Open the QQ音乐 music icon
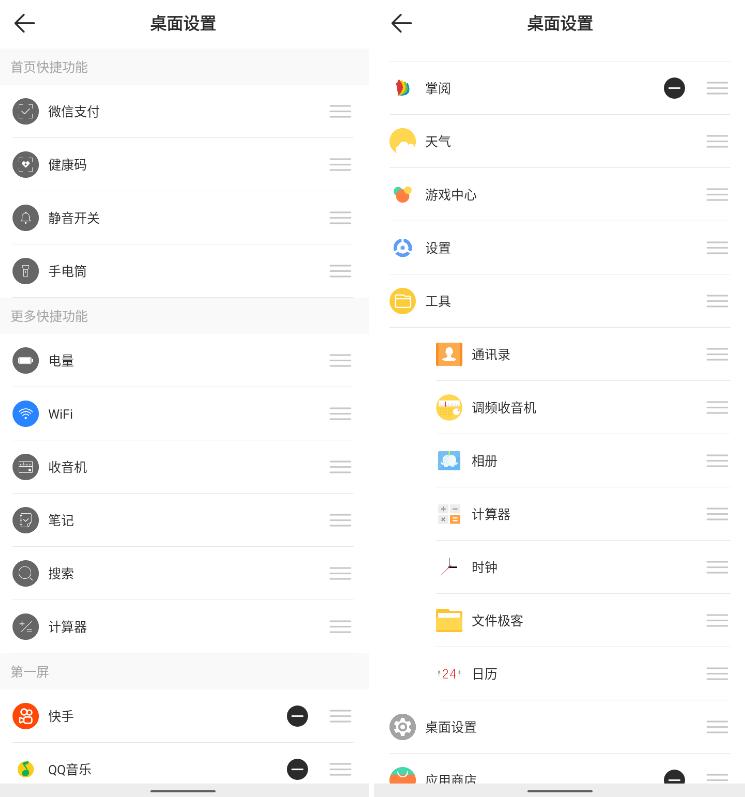 [x=25, y=769]
